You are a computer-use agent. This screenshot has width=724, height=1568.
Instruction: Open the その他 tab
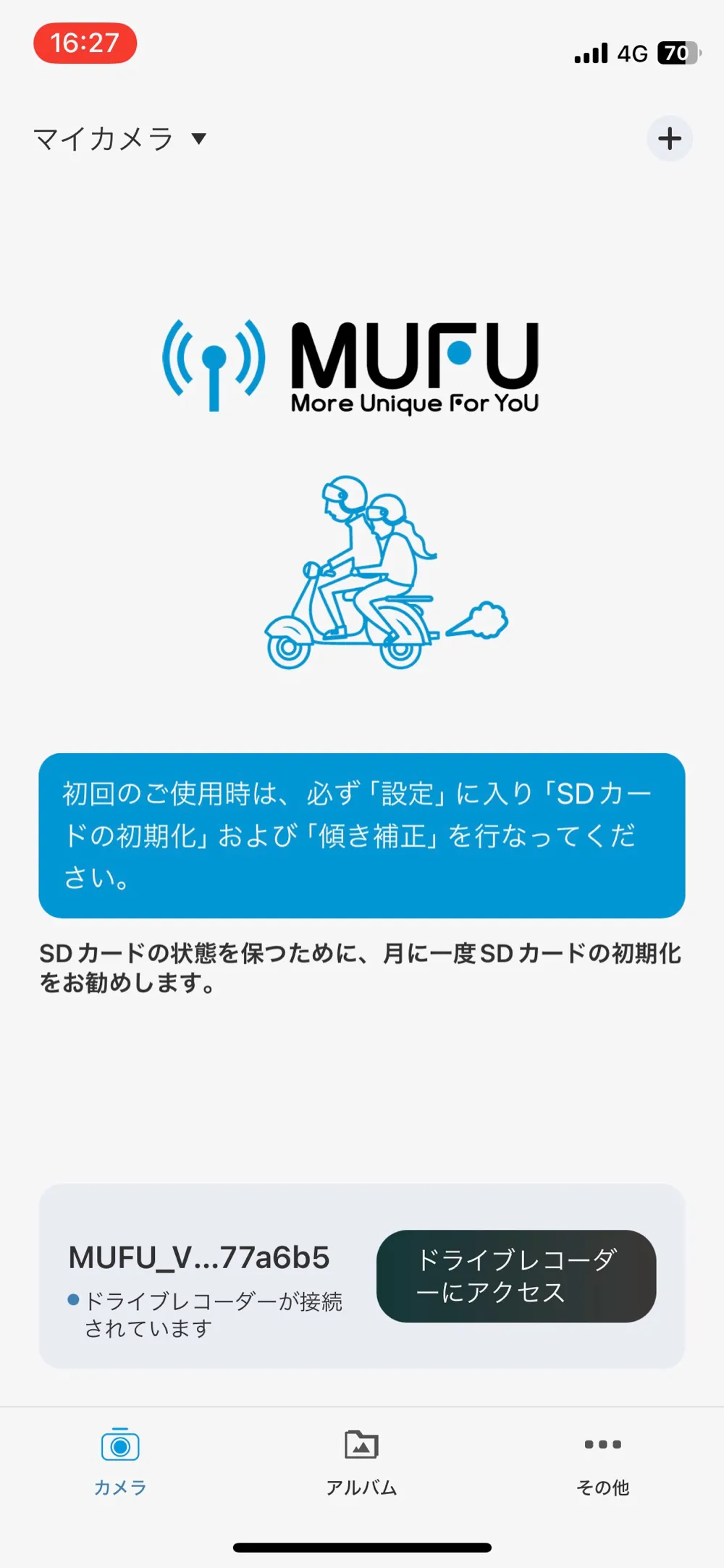pyautogui.click(x=602, y=1463)
